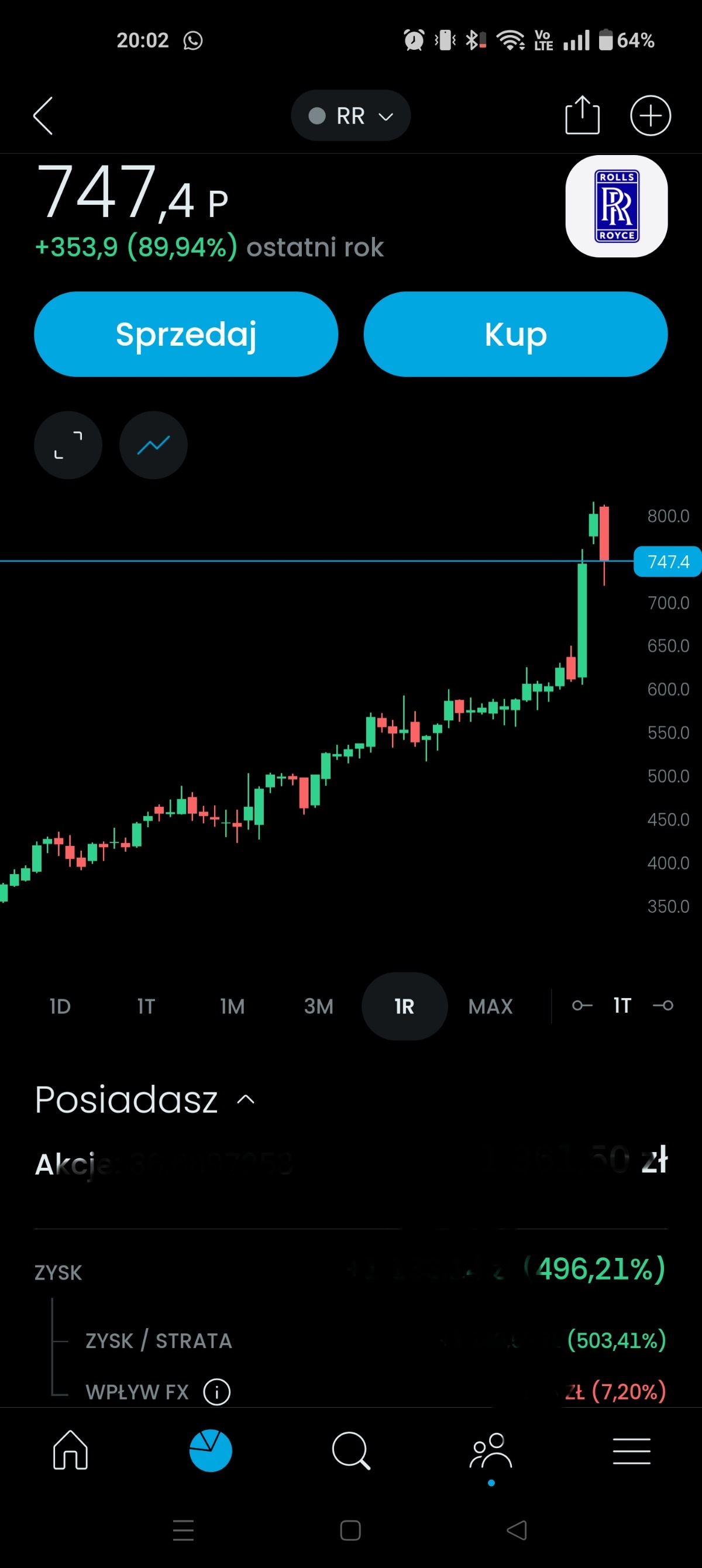Expand the chart to full screen
Image resolution: width=702 pixels, height=1568 pixels.
click(68, 445)
